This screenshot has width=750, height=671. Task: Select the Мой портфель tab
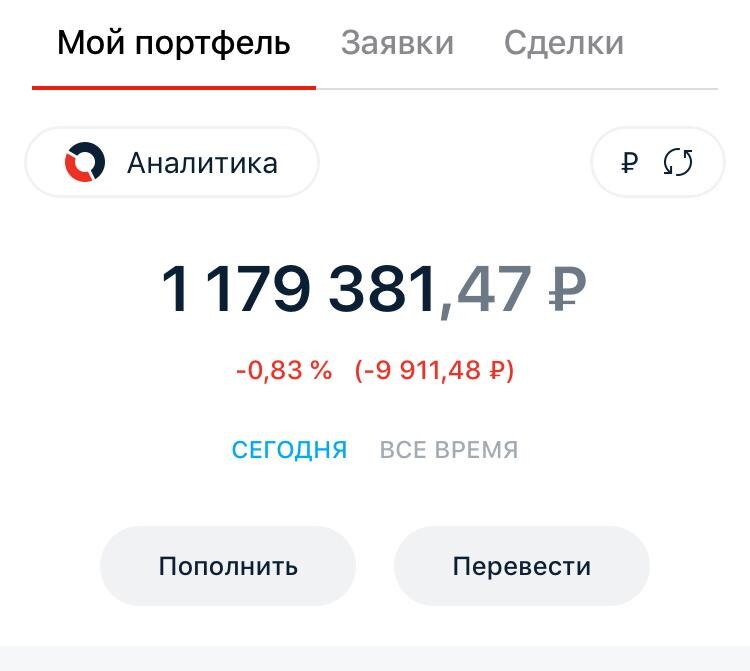174,43
